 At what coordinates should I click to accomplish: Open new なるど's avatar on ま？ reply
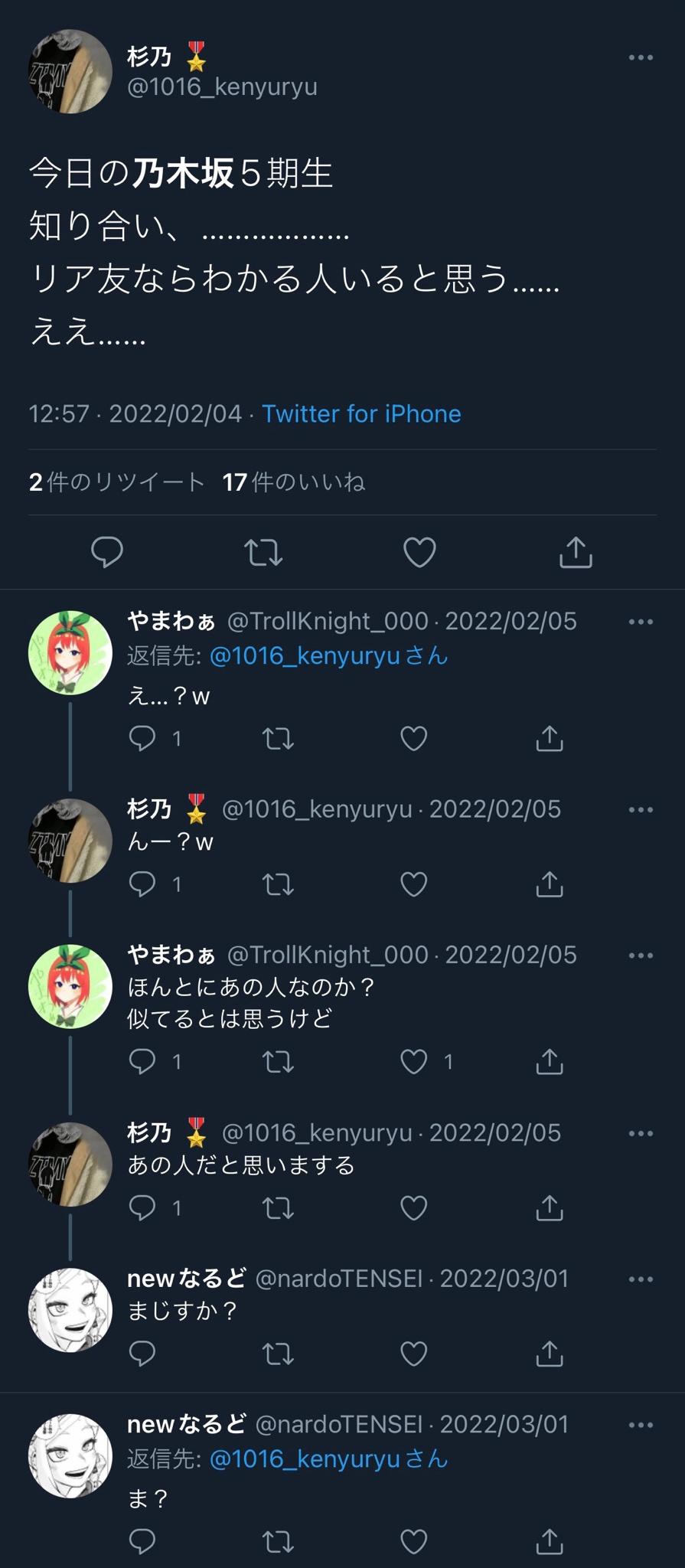click(x=70, y=1455)
